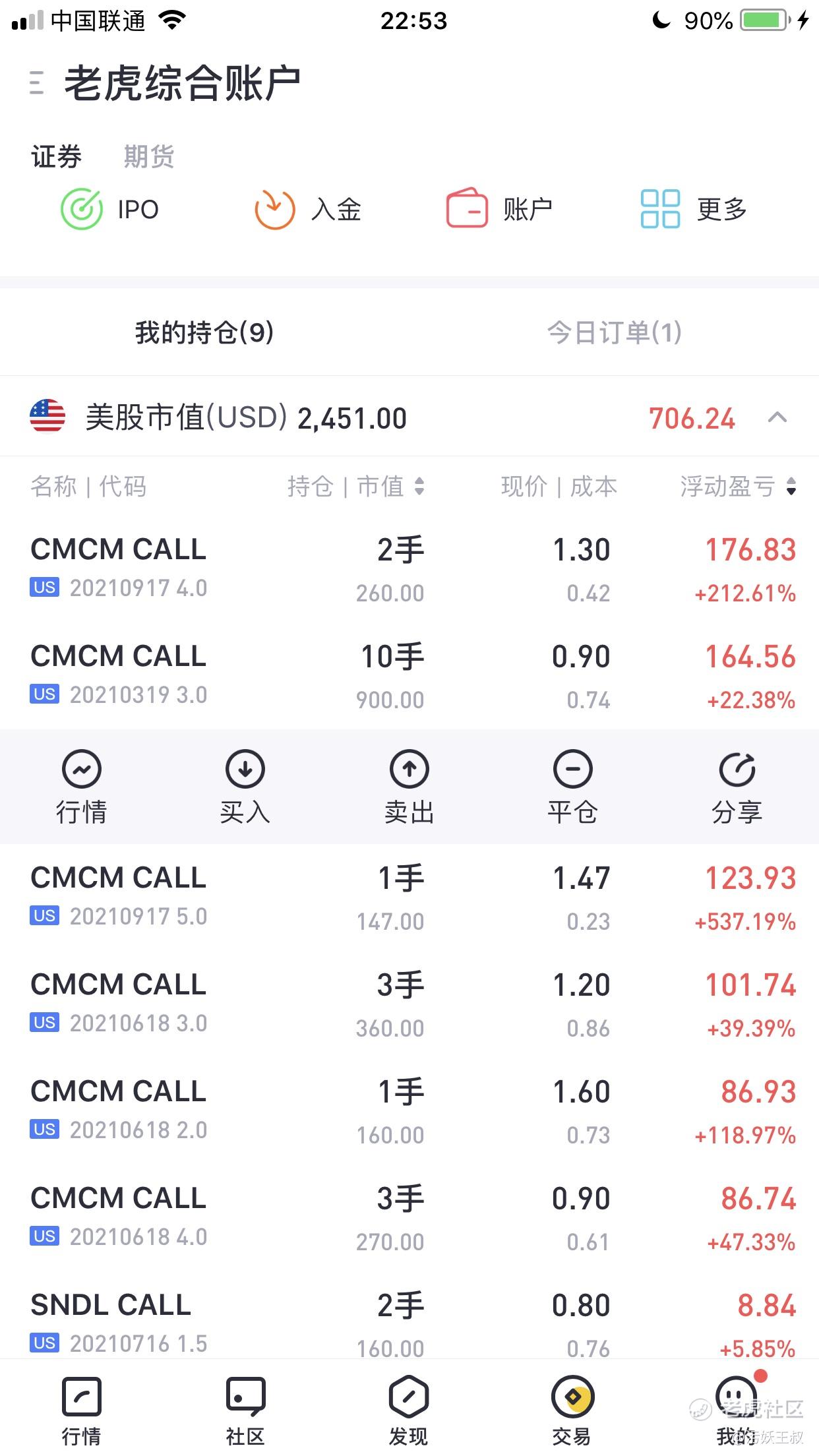Open the IPO shortcut
Image resolution: width=819 pixels, height=1456 pixels.
tap(110, 210)
